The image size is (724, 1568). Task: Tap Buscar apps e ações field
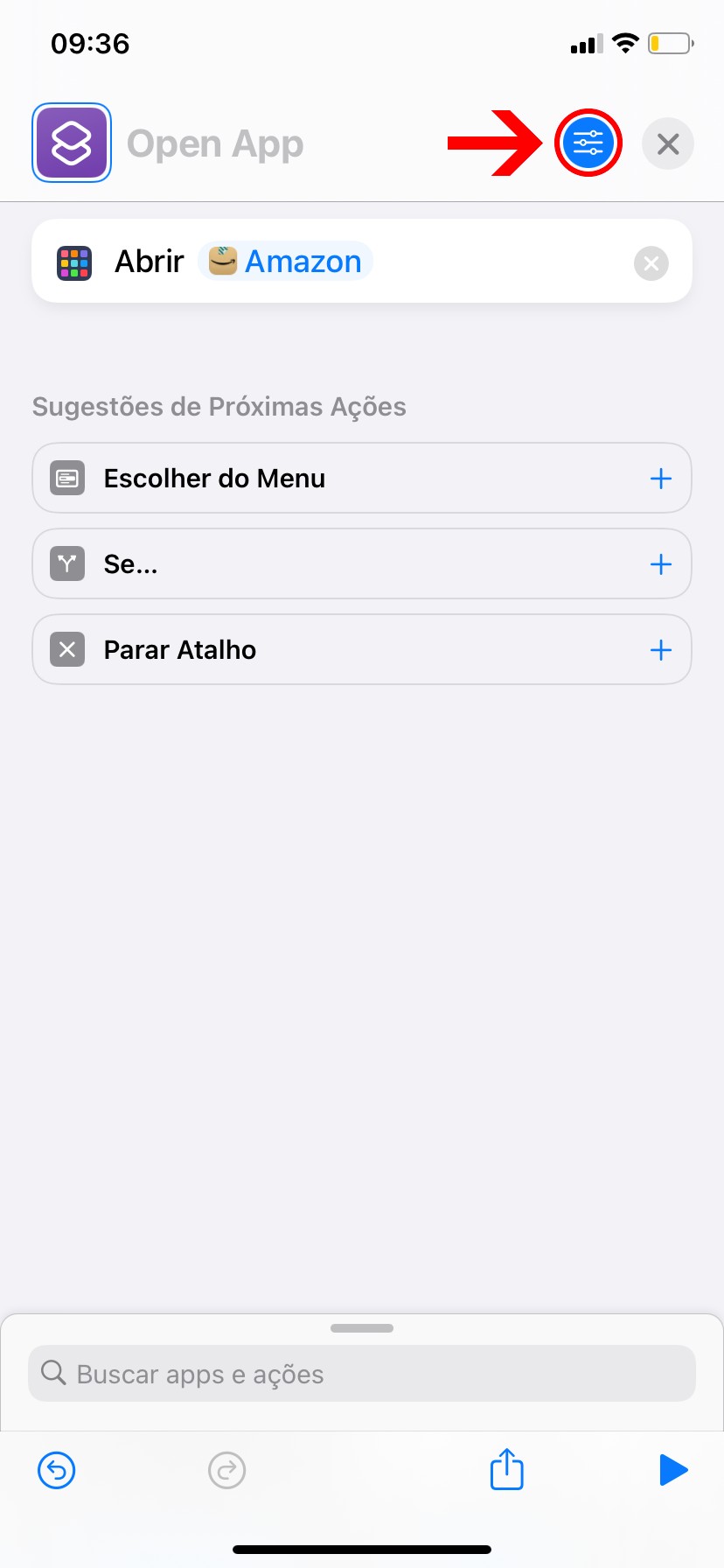click(362, 1374)
